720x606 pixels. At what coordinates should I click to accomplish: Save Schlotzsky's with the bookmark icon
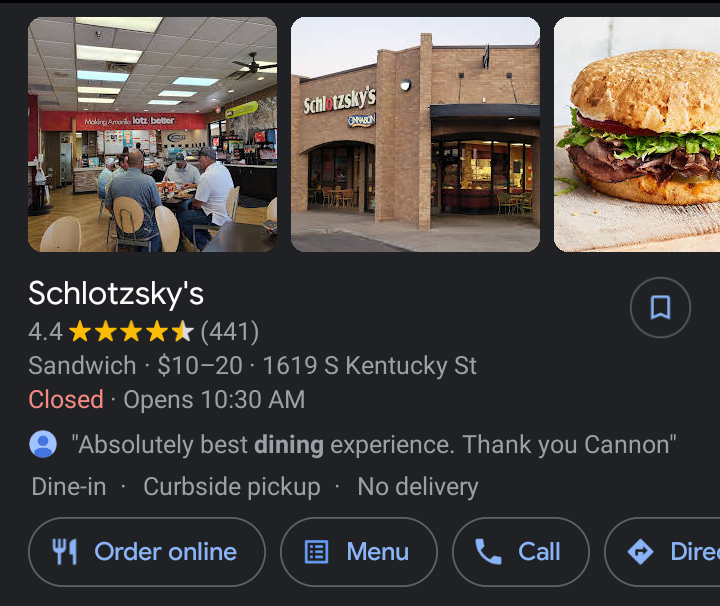(660, 307)
